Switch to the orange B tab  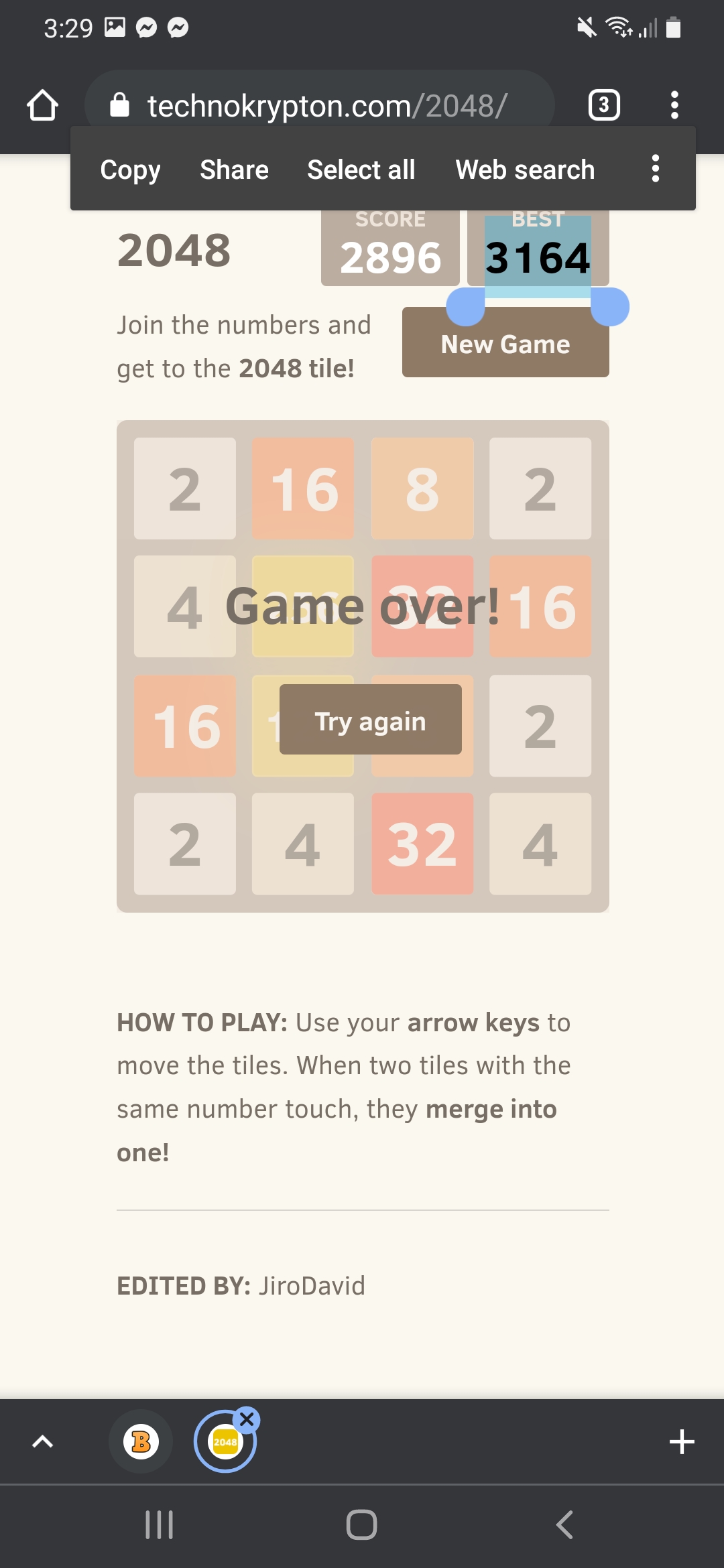[141, 1441]
